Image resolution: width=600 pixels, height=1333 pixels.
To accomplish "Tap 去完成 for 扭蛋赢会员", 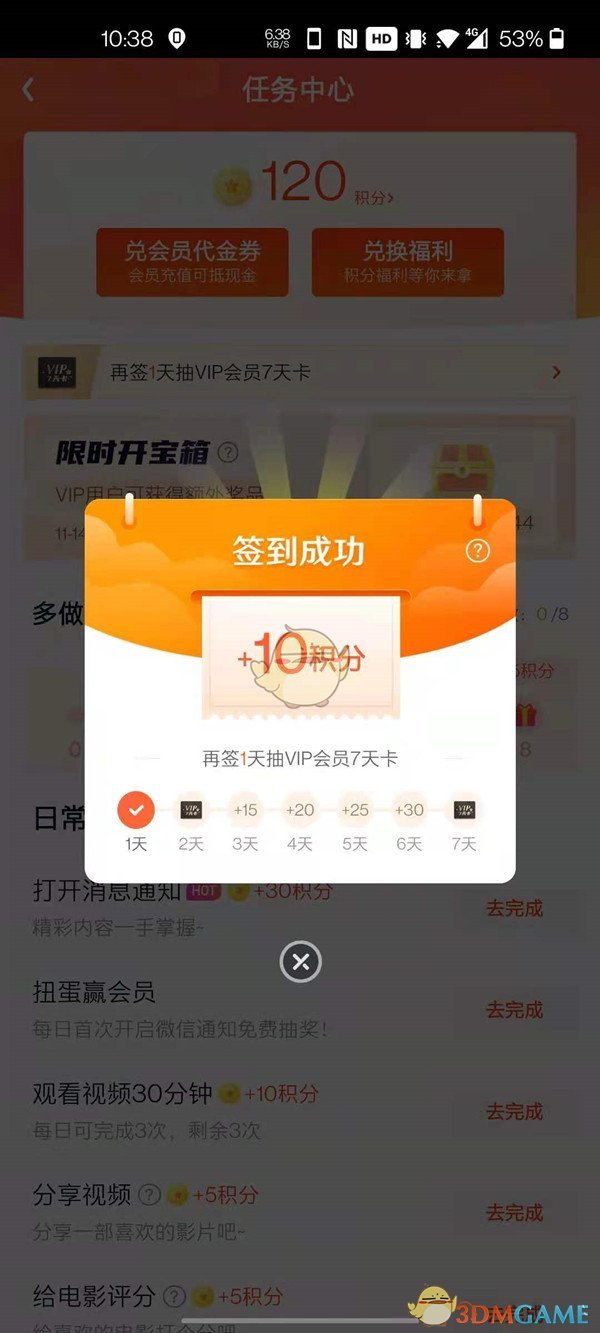I will [514, 1010].
